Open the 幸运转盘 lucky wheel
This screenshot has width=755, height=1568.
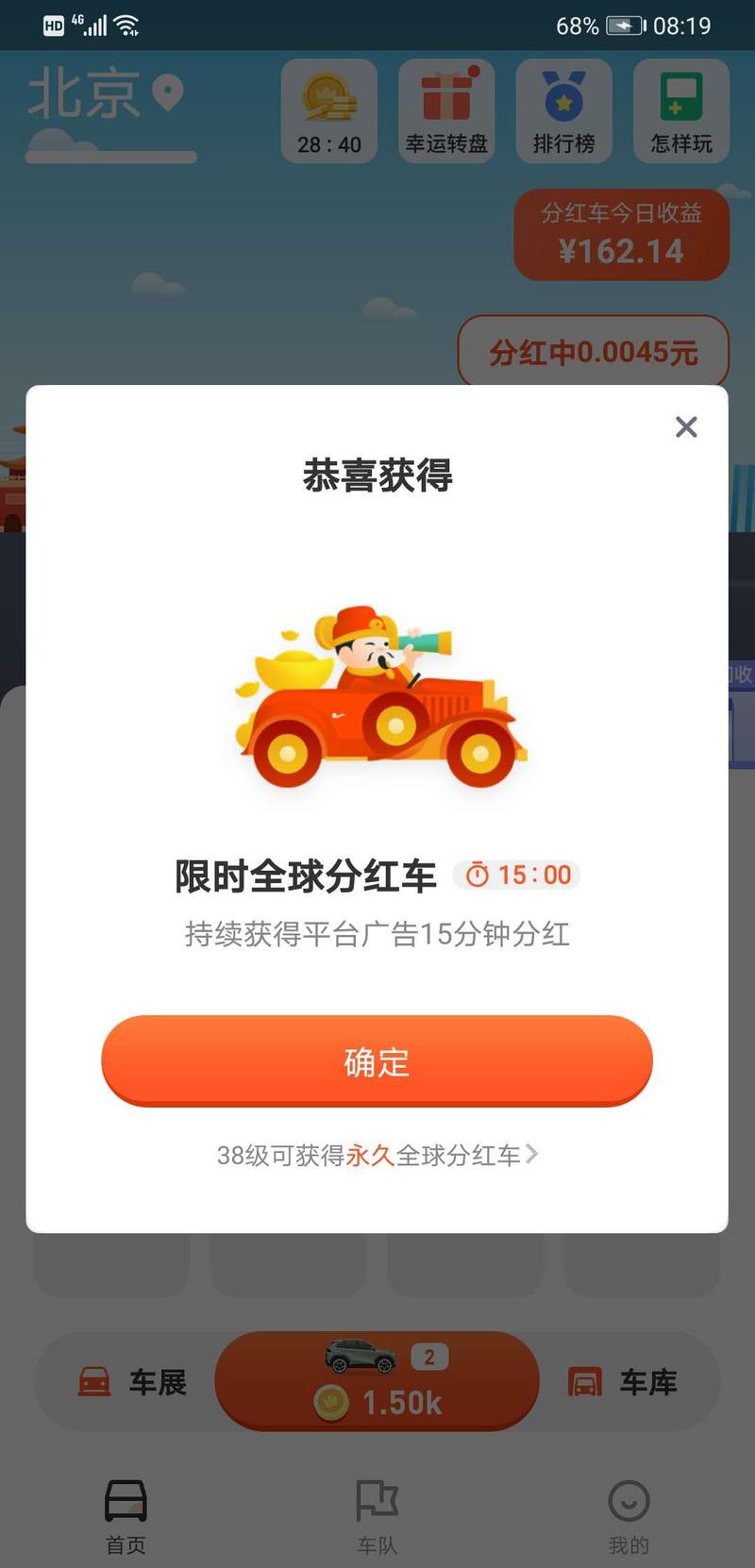446,108
